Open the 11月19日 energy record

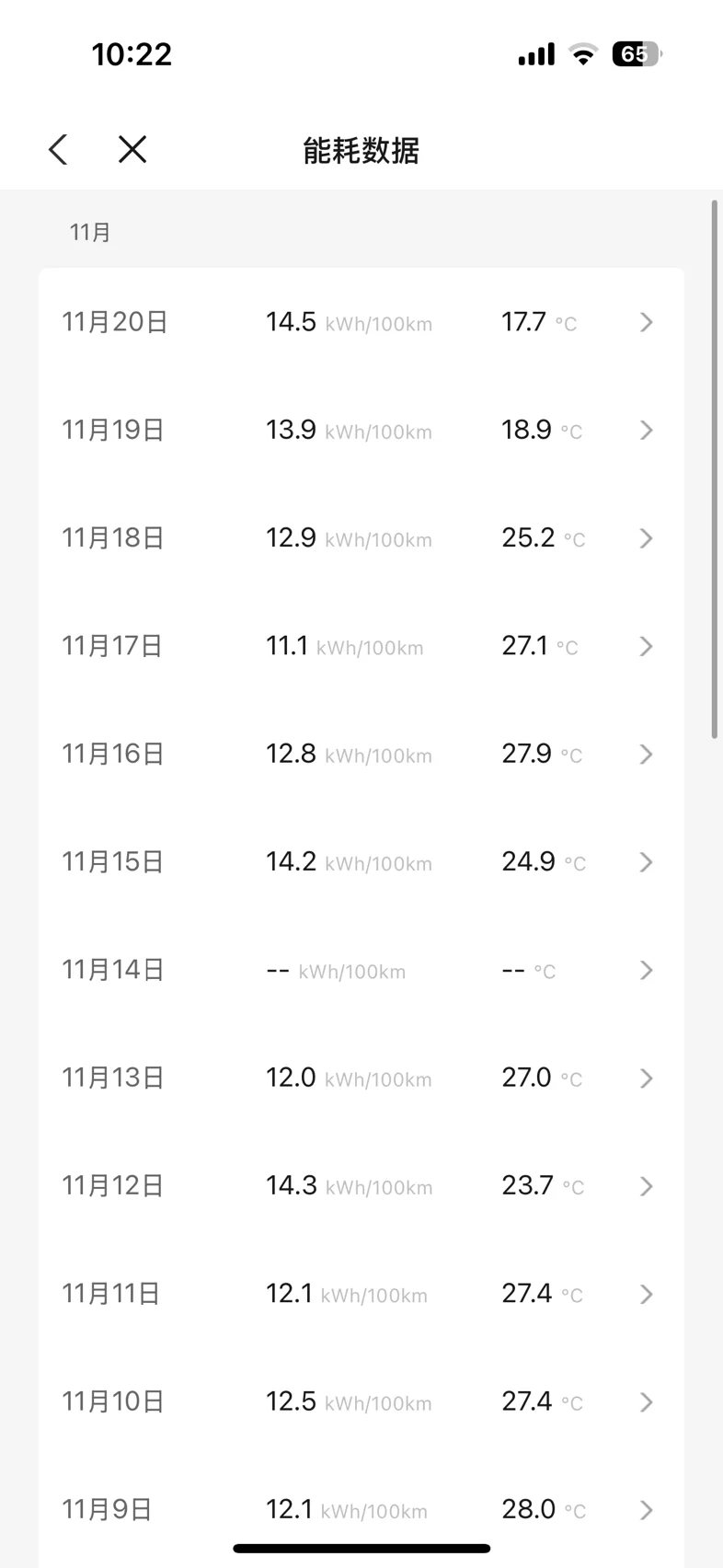(361, 430)
